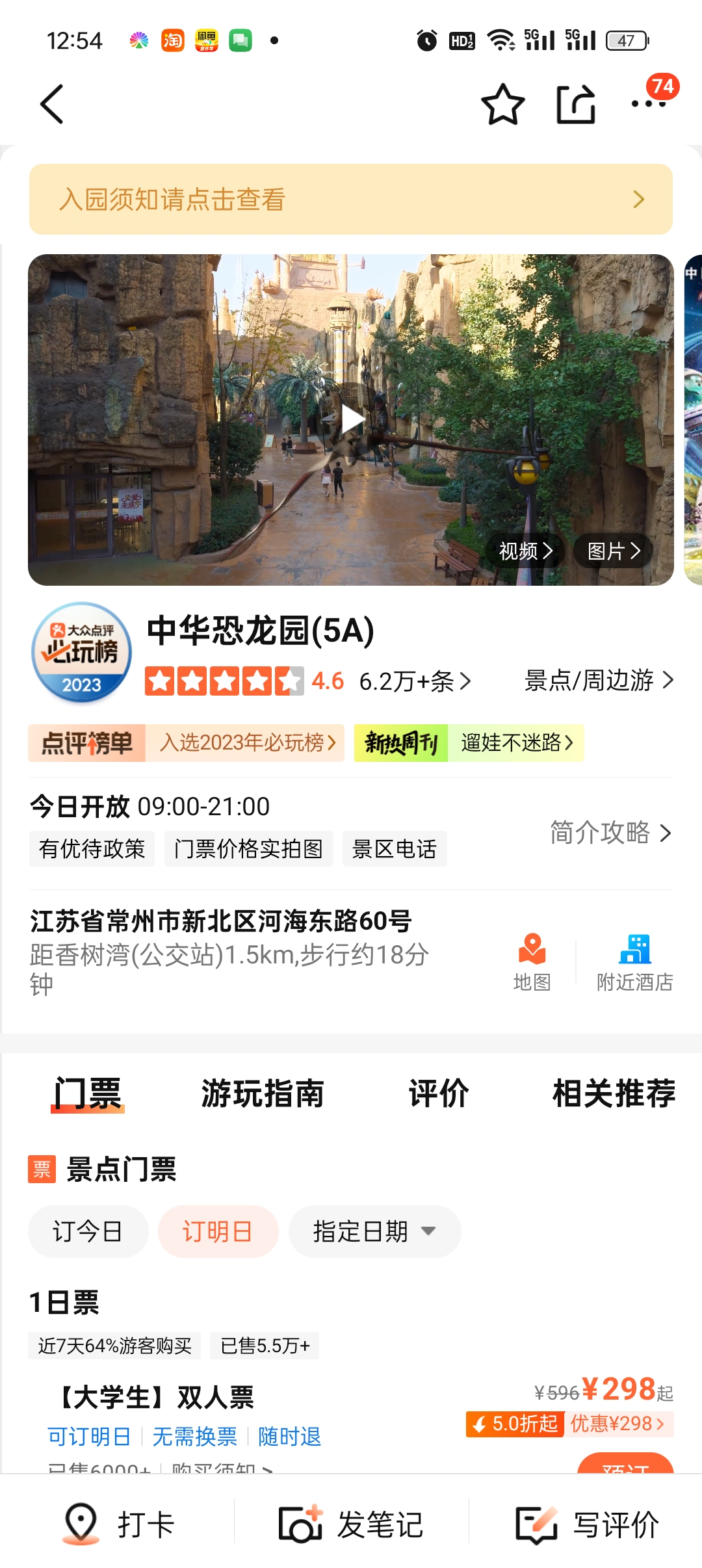Screen dimensions: 702x1568
Task: Open 遛娃不迷路 weekly feature
Action: click(517, 742)
